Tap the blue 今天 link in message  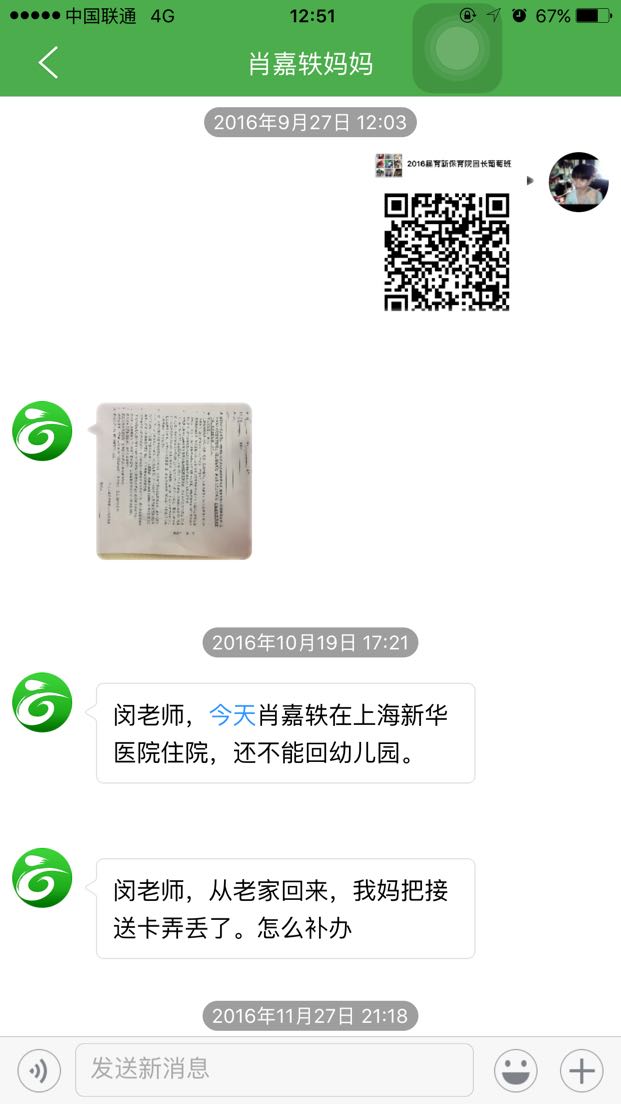(x=233, y=715)
